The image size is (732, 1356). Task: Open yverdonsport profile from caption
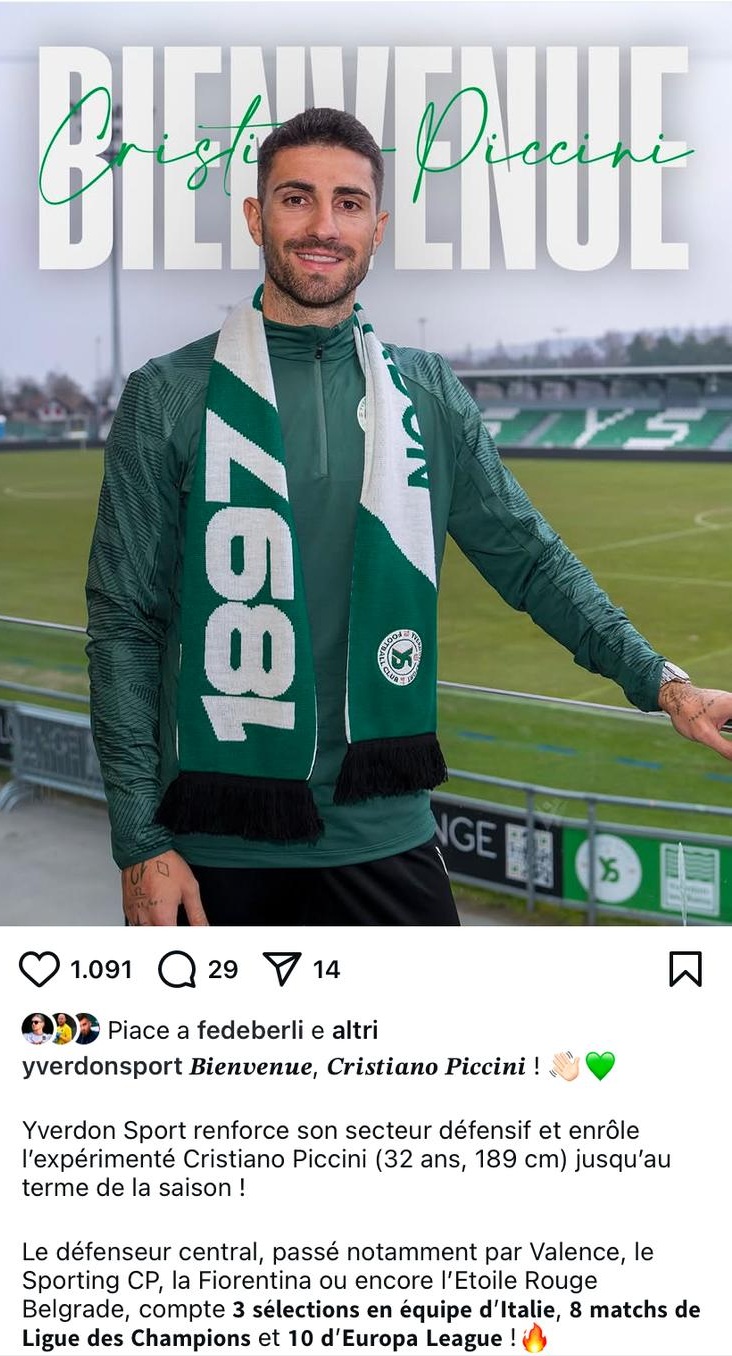pos(101,1067)
